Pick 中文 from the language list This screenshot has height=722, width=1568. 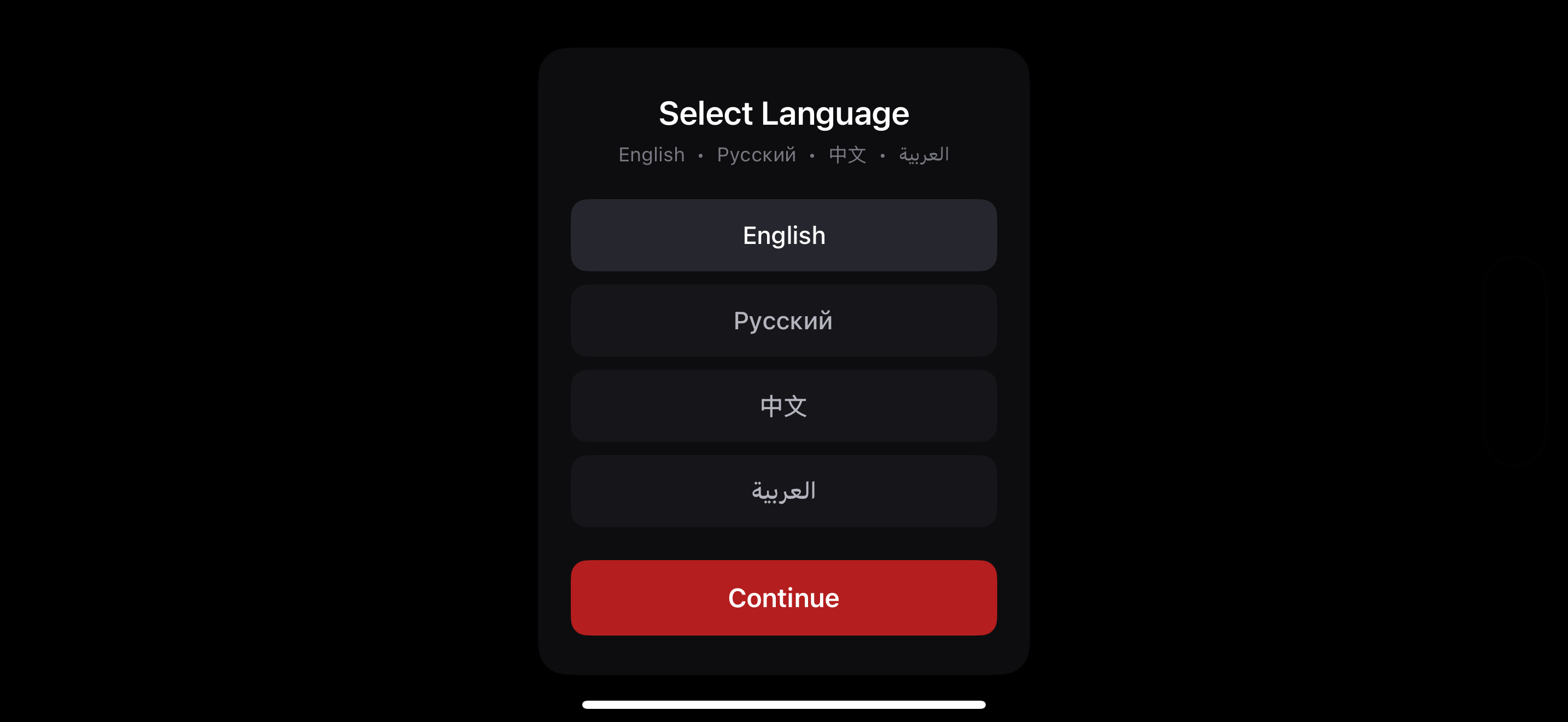(x=783, y=405)
